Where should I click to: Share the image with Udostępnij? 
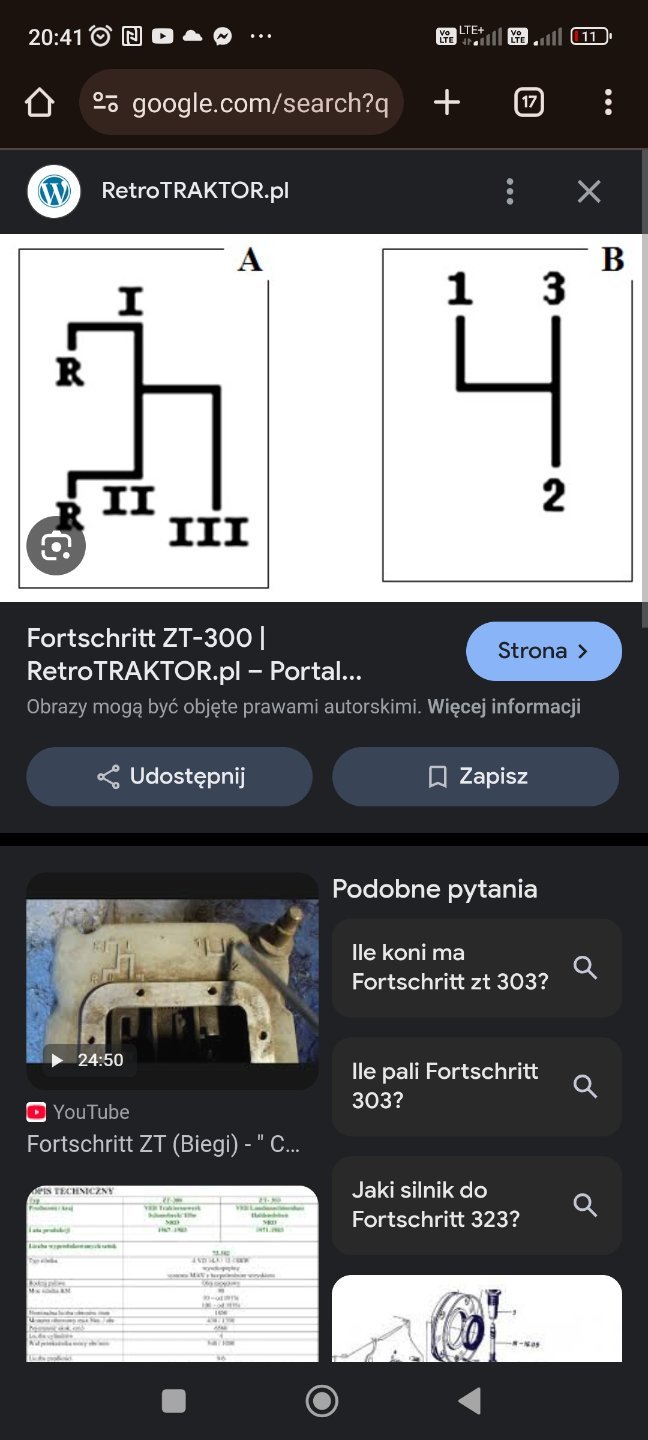[169, 776]
